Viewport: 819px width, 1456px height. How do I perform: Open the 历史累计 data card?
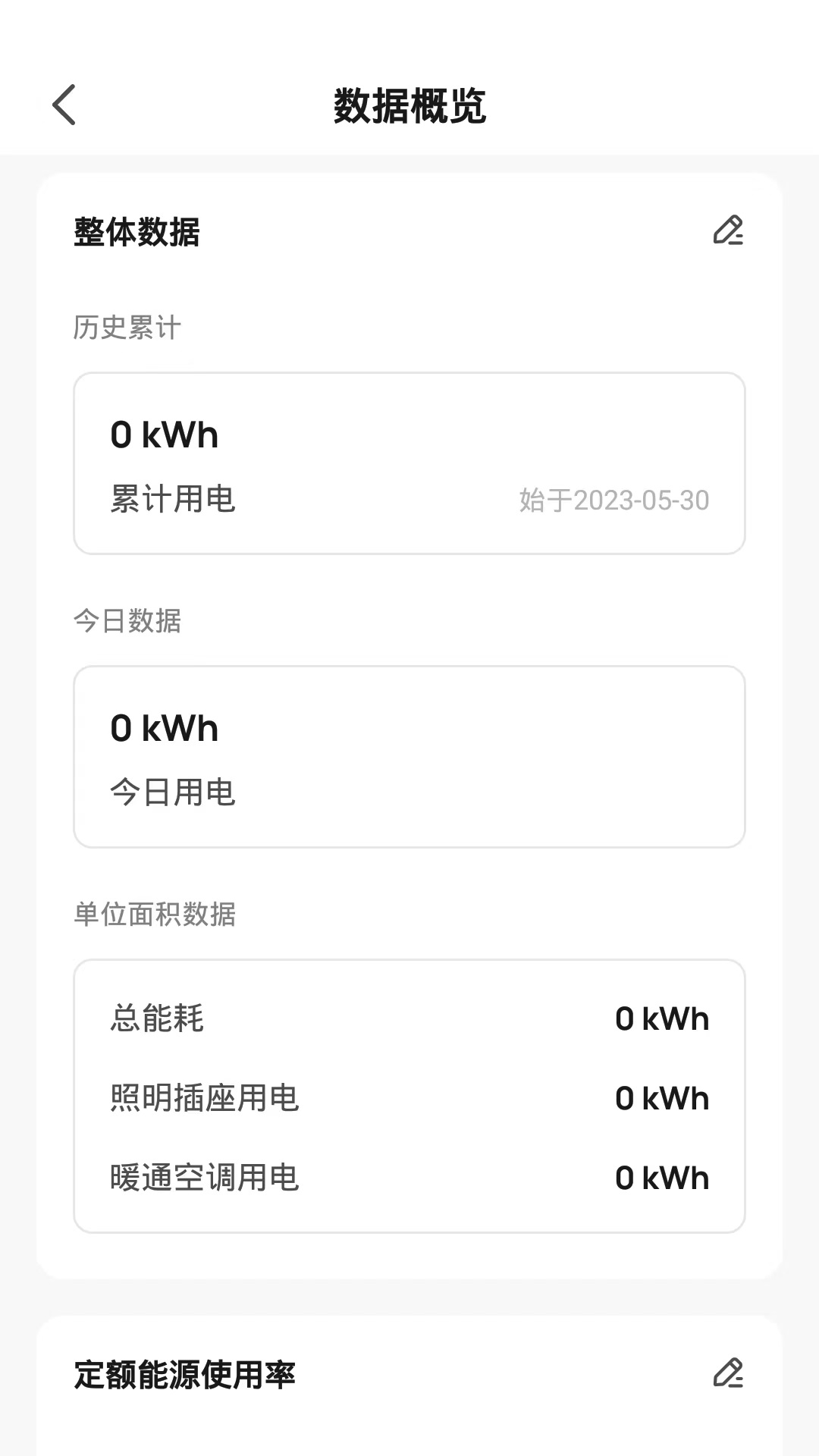click(409, 461)
